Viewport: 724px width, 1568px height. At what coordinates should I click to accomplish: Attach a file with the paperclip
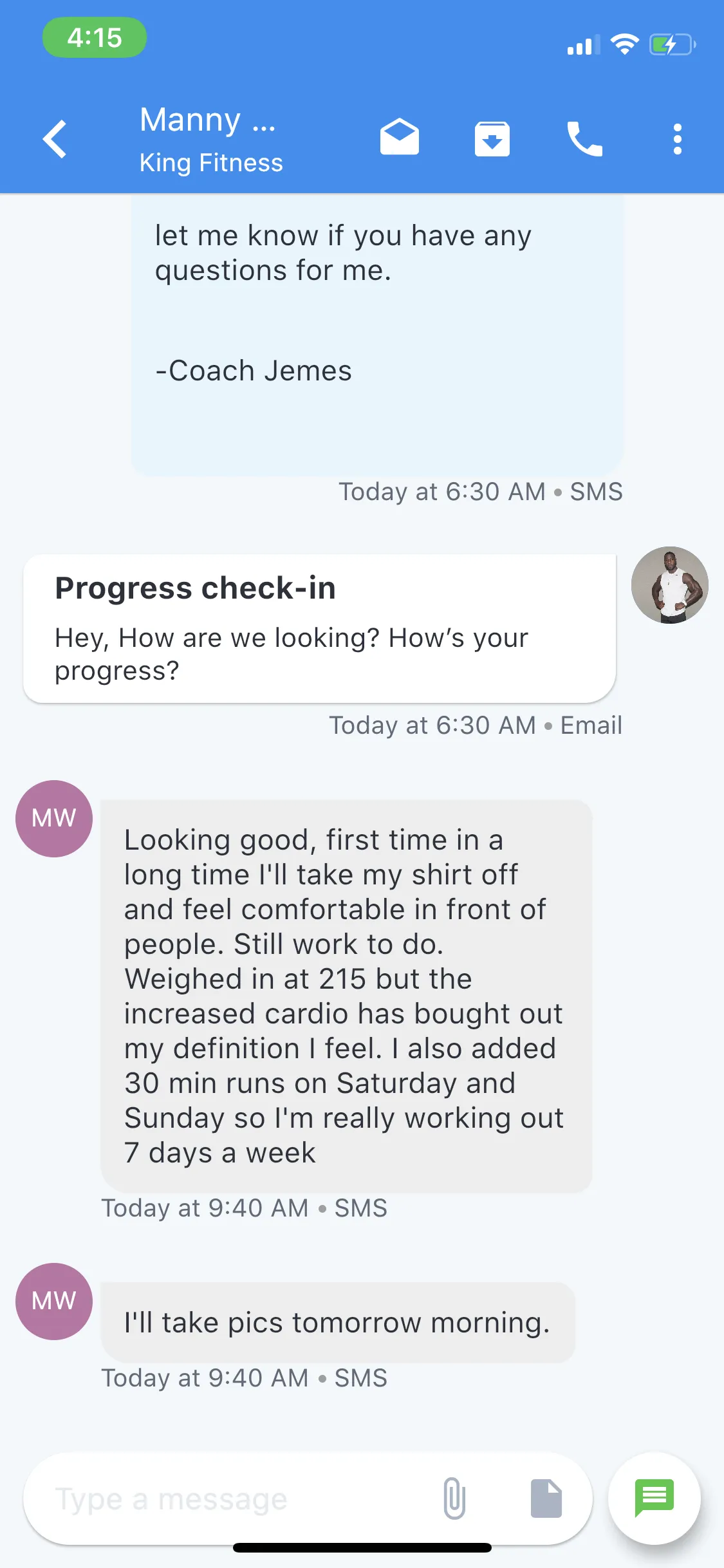coord(454,1498)
